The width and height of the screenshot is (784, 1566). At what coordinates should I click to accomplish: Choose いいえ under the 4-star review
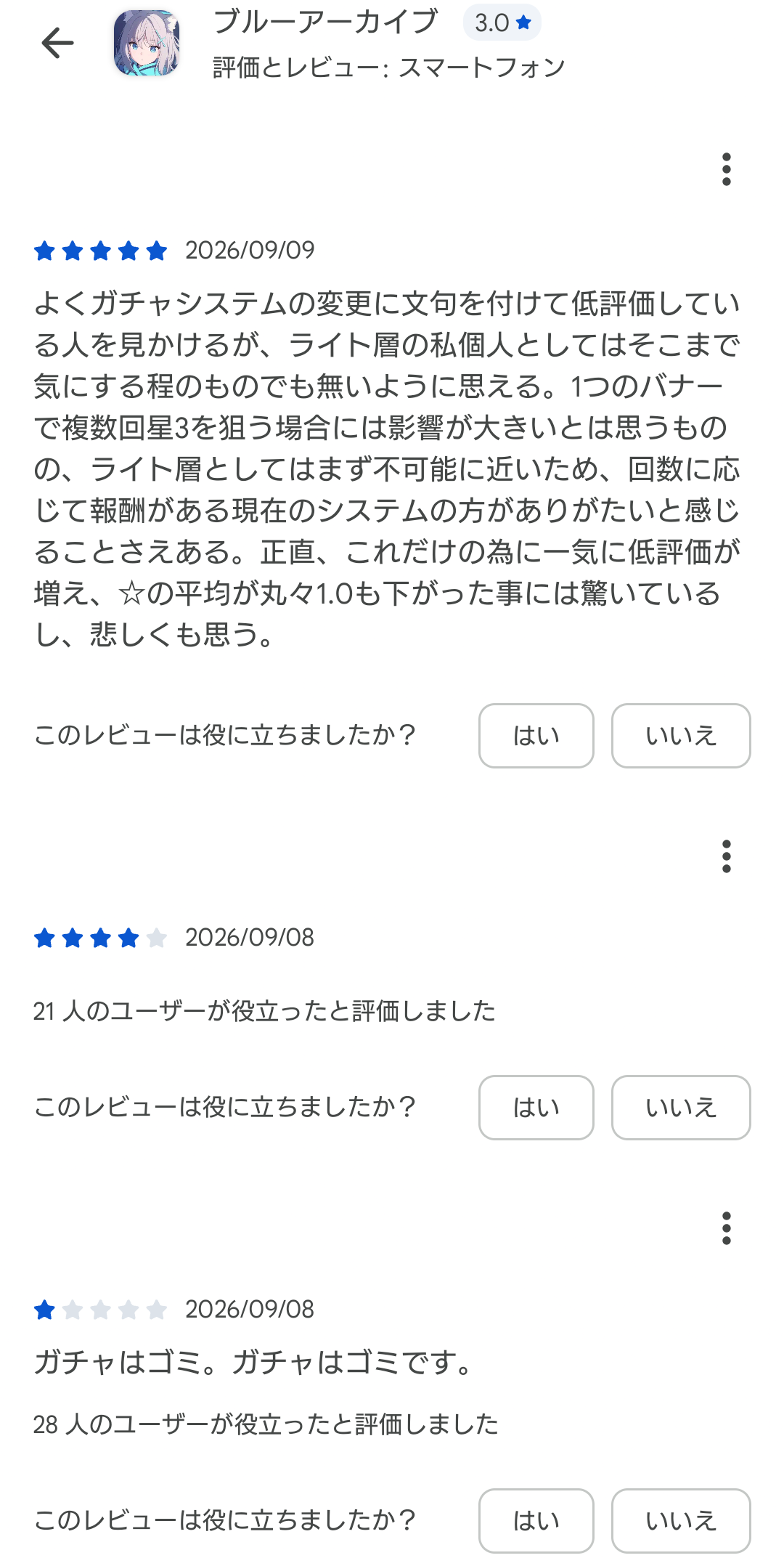(681, 1107)
